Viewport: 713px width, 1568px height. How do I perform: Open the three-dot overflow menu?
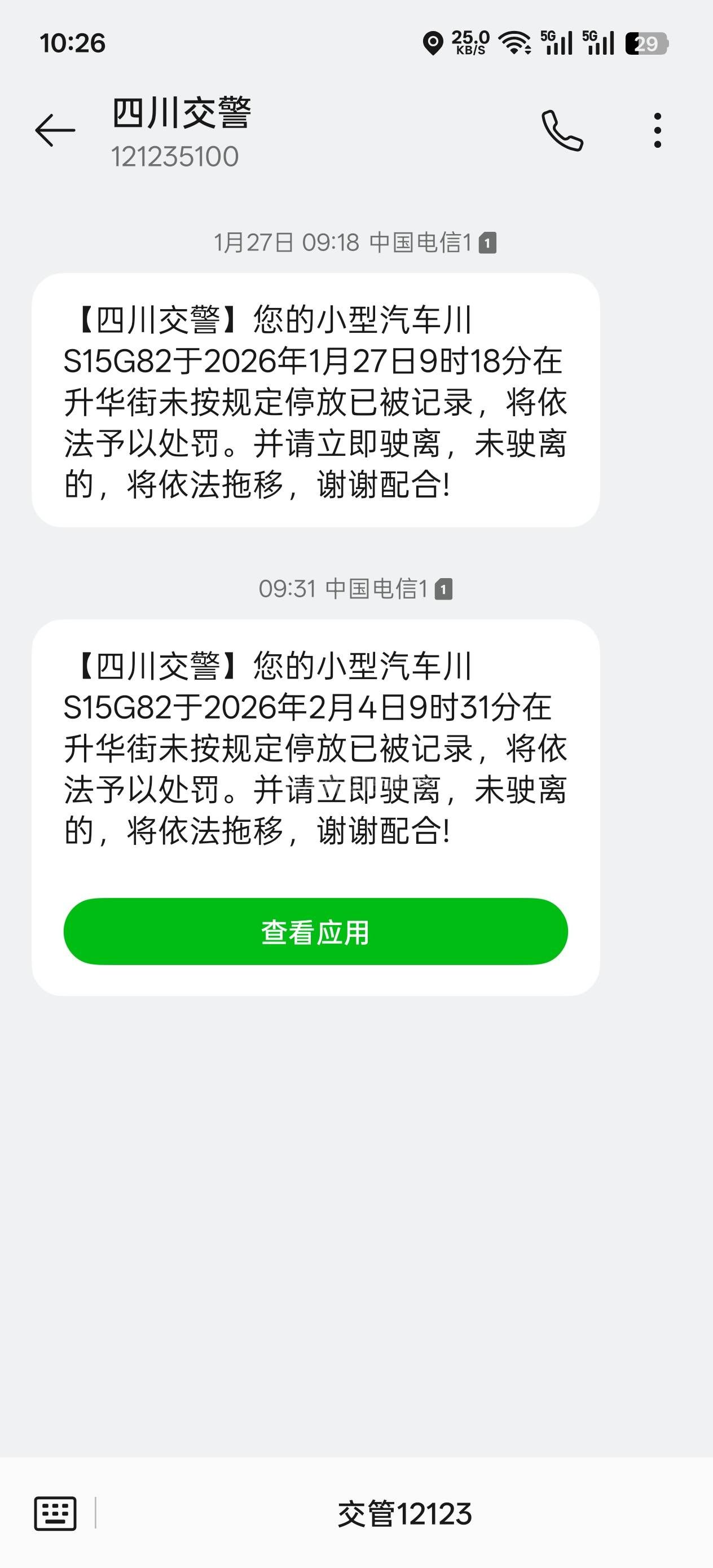click(657, 130)
